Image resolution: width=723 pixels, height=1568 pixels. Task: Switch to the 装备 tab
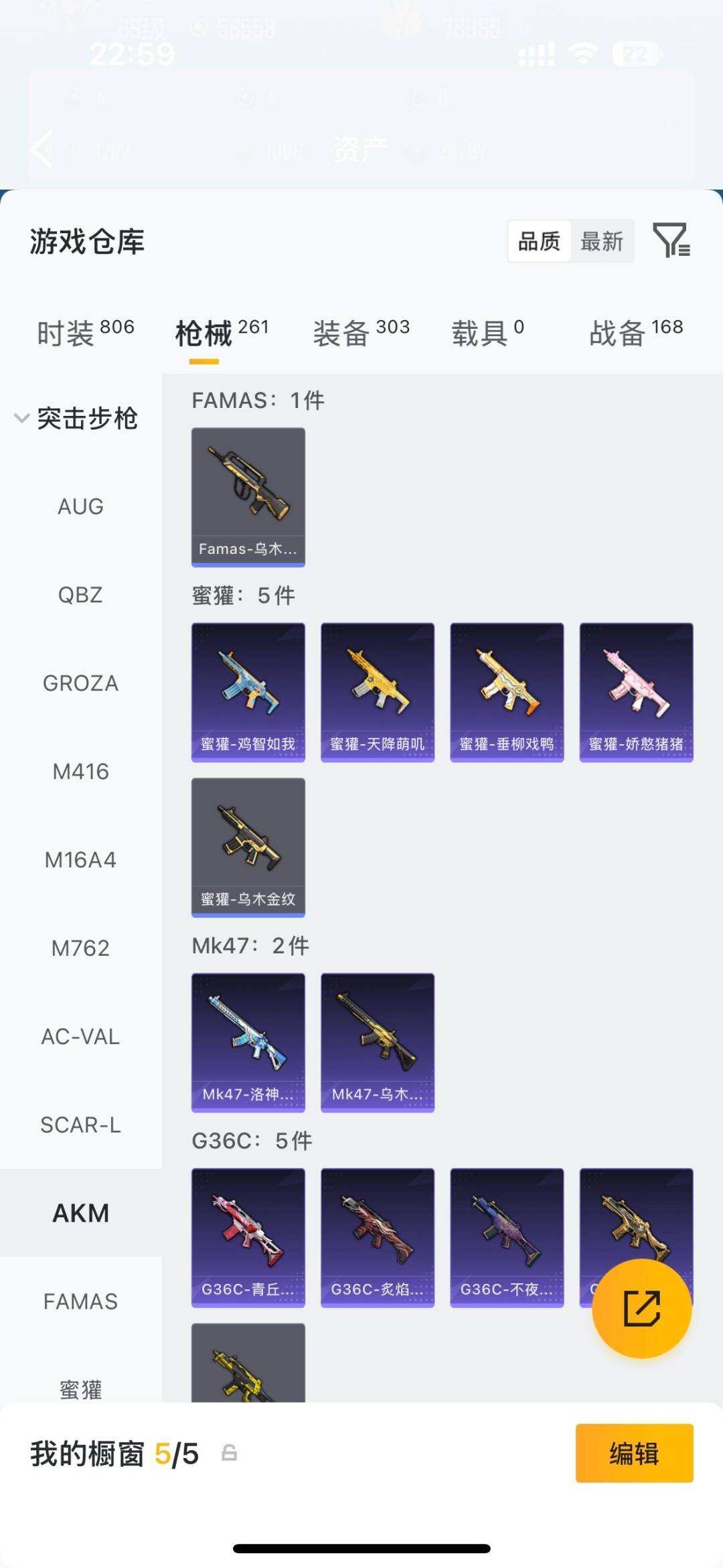(x=361, y=332)
